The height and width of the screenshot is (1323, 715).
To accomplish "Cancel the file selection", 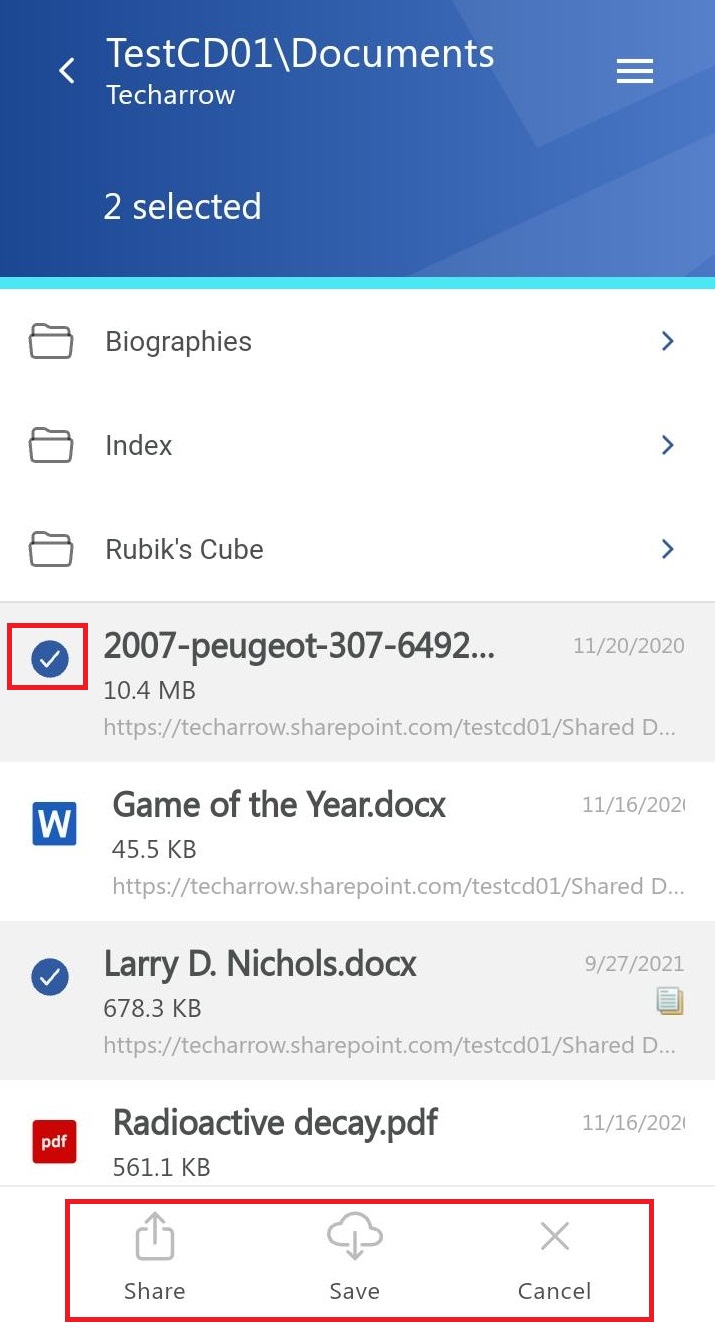I will [x=554, y=1256].
